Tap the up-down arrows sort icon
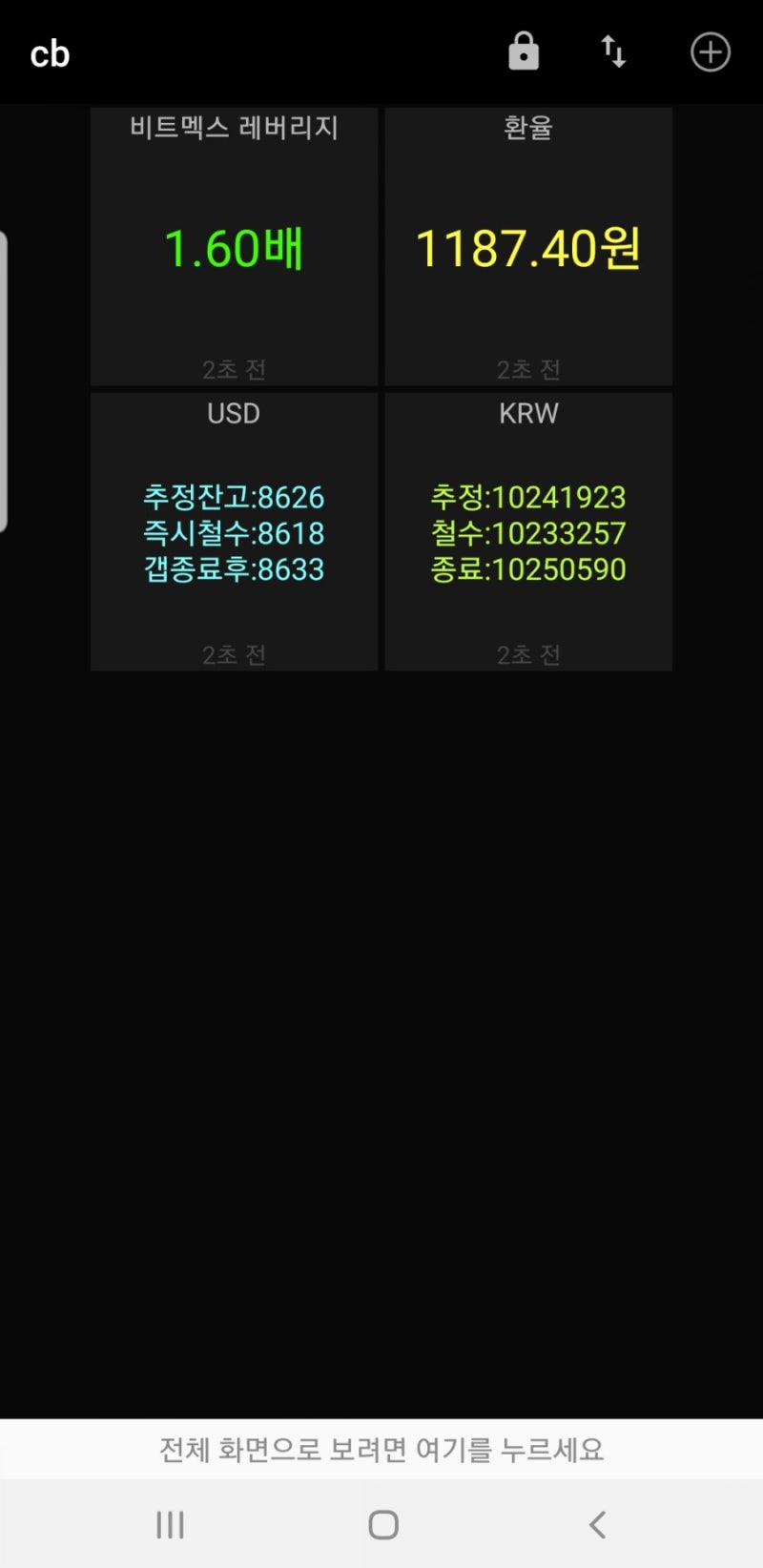The image size is (763, 1568). 613,52
